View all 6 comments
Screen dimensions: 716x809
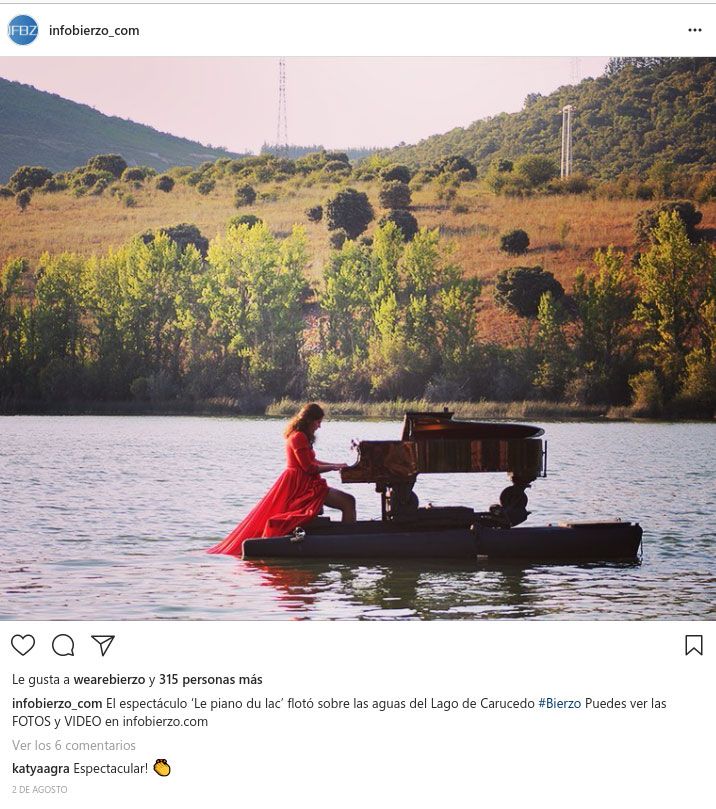pos(74,745)
